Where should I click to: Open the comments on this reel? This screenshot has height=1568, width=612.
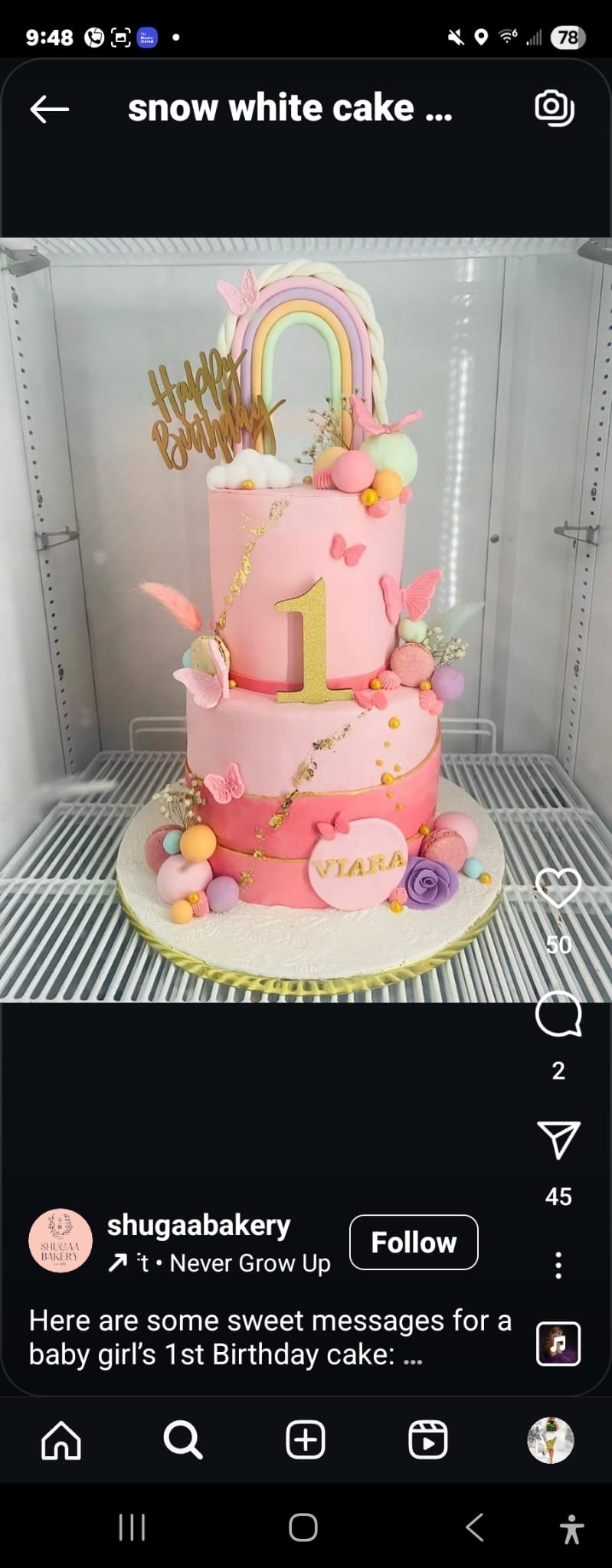[558, 1013]
